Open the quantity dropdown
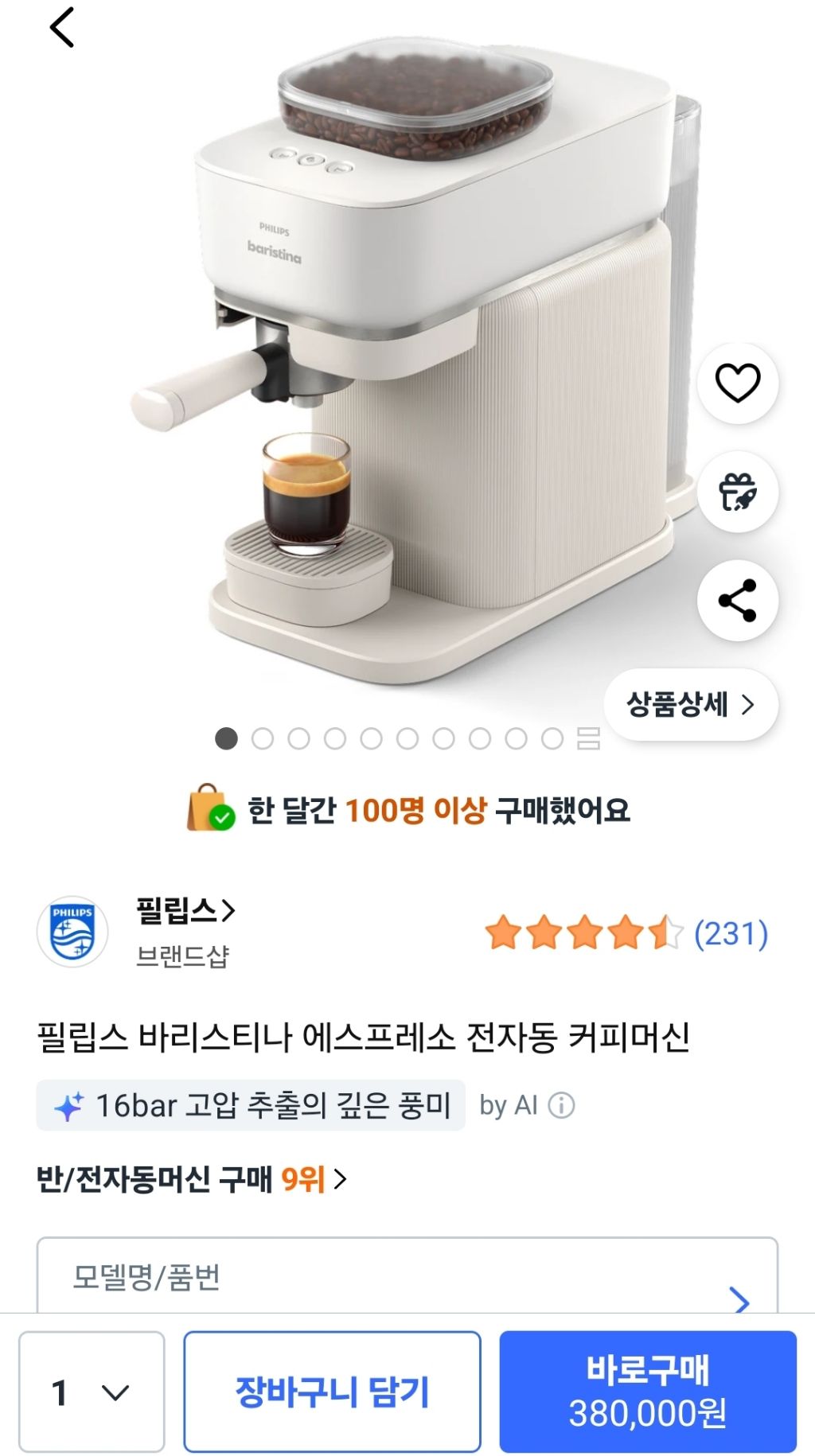815x1456 pixels. 92,1392
